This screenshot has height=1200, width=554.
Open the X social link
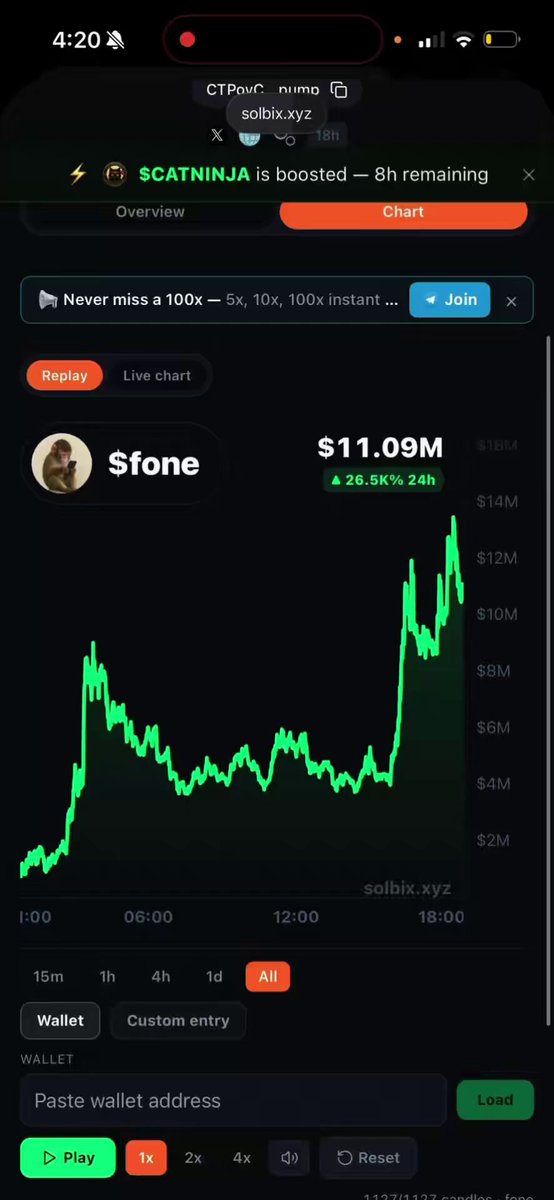(217, 135)
